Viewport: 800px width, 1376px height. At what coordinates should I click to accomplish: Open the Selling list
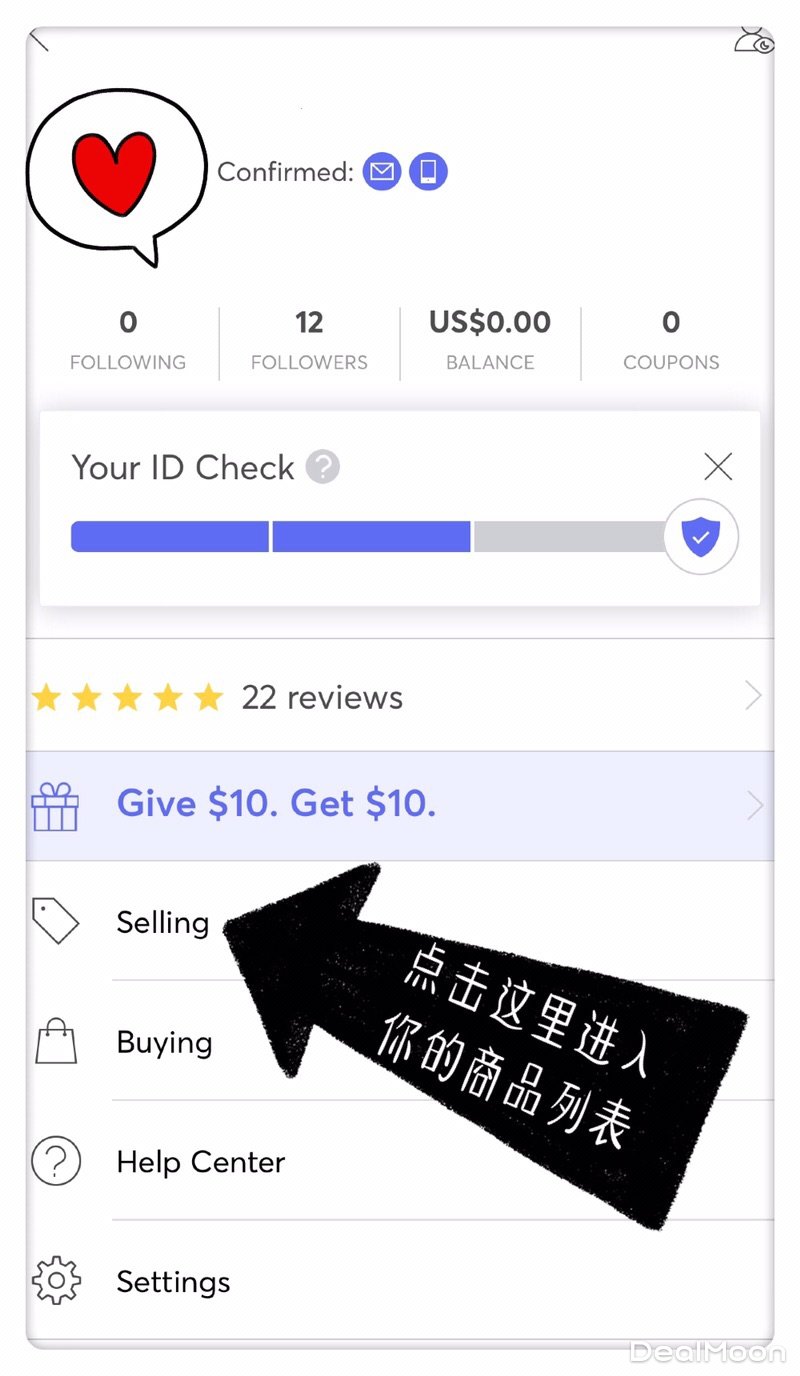[x=162, y=922]
